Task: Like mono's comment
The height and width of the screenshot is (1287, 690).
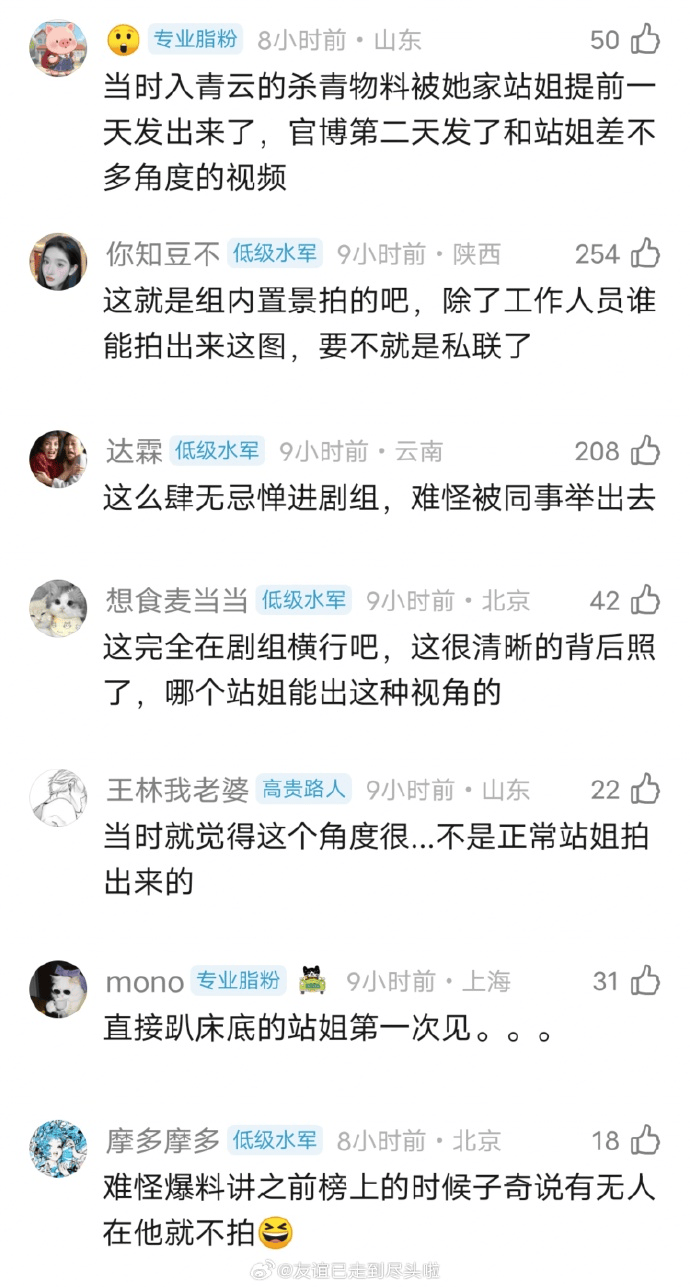Action: point(645,980)
